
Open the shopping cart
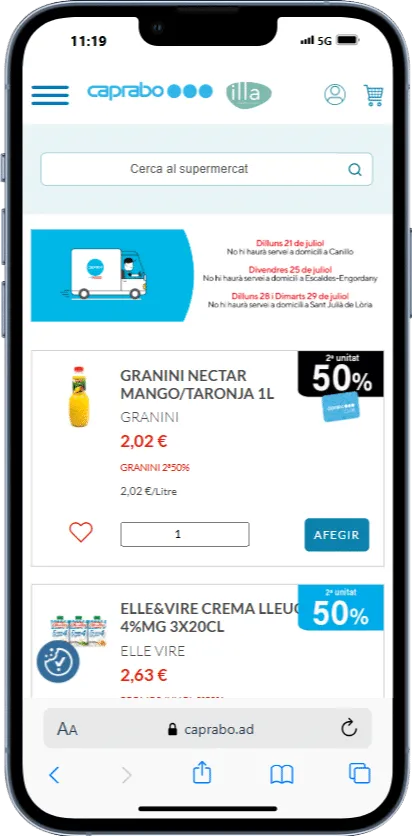[x=374, y=95]
